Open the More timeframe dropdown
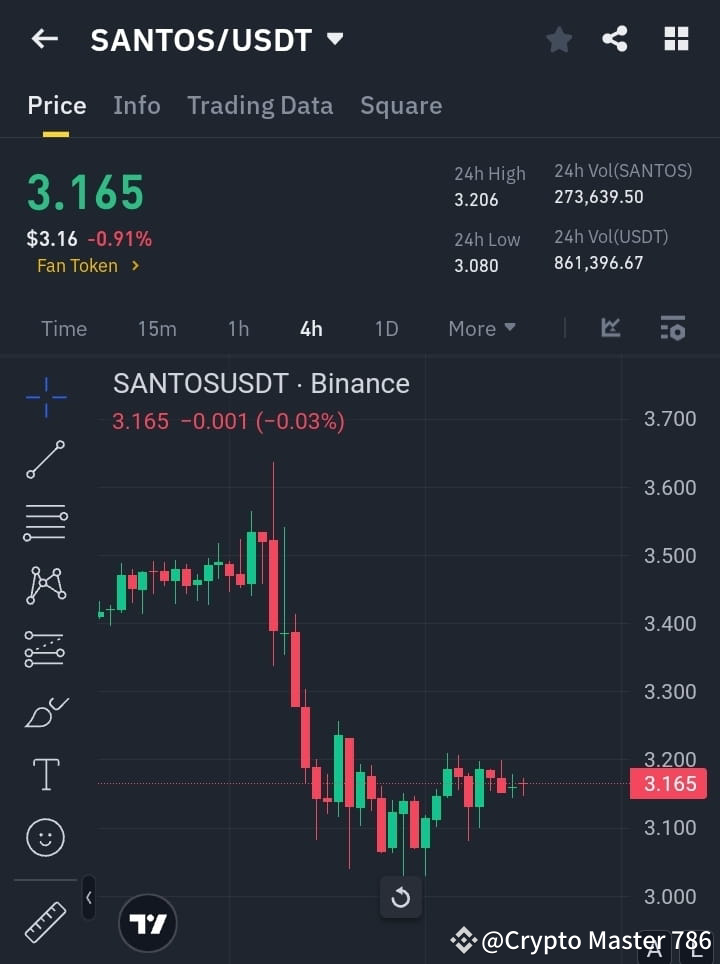The width and height of the screenshot is (720, 964). tap(481, 328)
